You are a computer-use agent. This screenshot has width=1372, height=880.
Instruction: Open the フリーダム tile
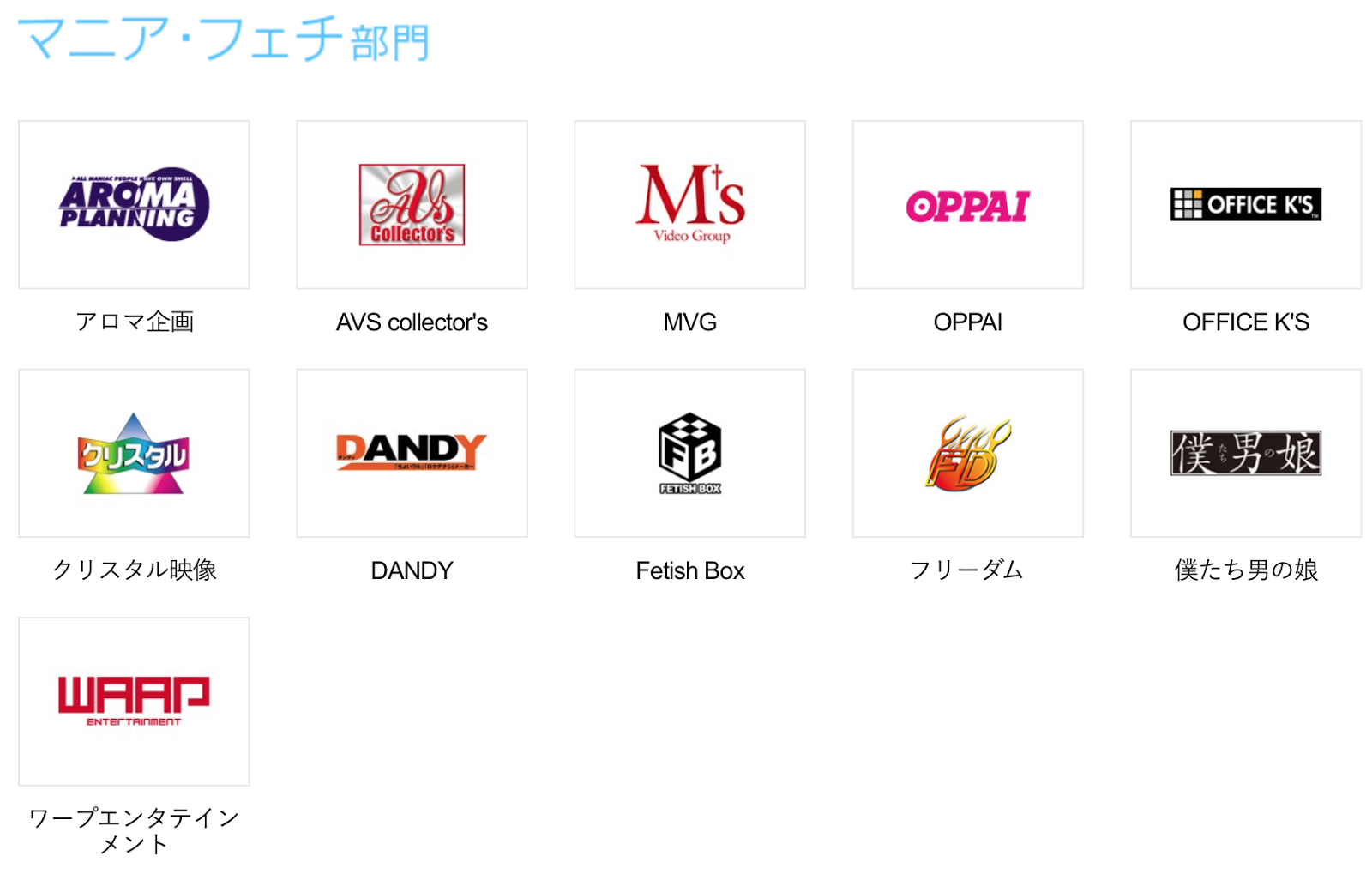click(x=967, y=453)
